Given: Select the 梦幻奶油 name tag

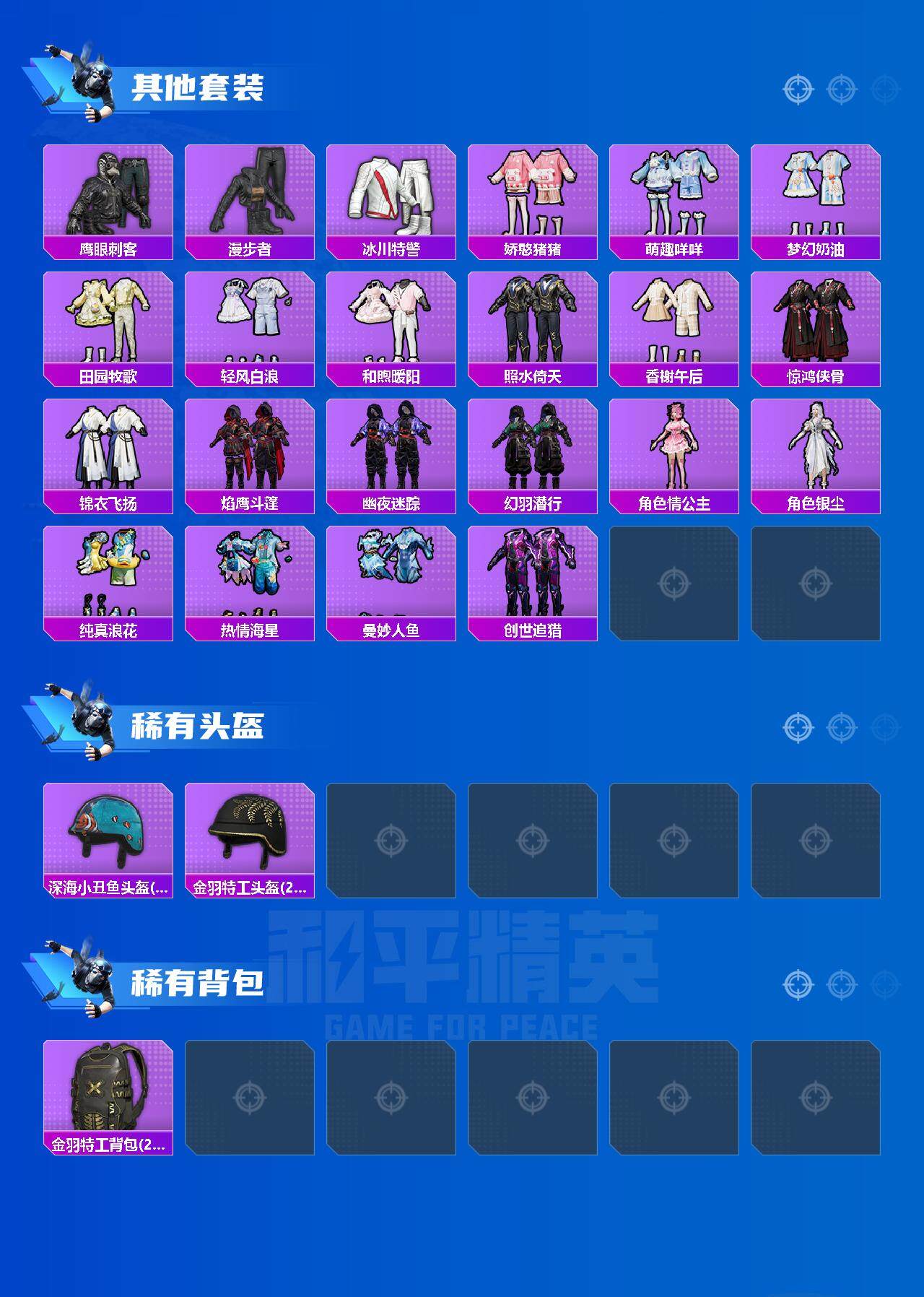Looking at the screenshot, I should tap(816, 247).
